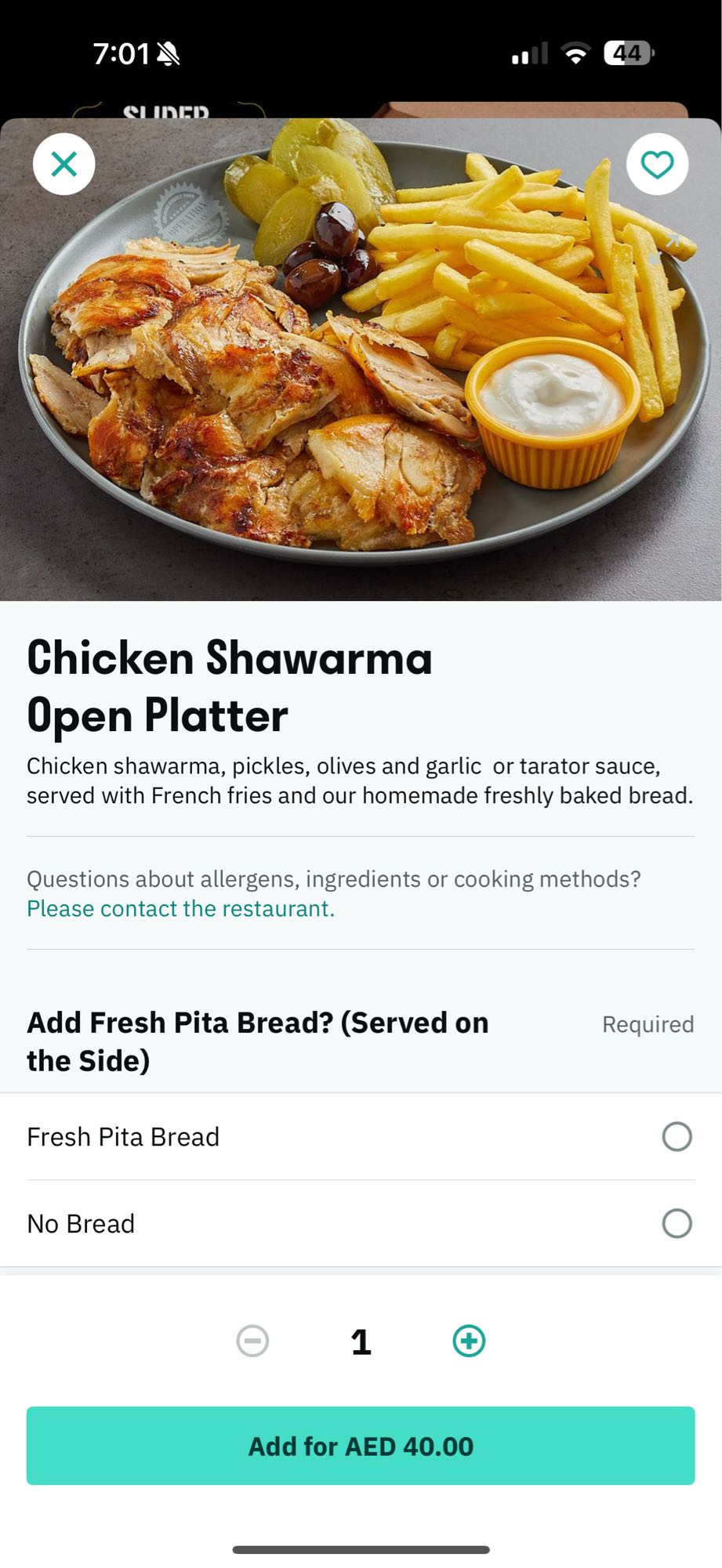Tap Add for AED 40.00
The width and height of the screenshot is (722, 1568).
coord(361,1446)
